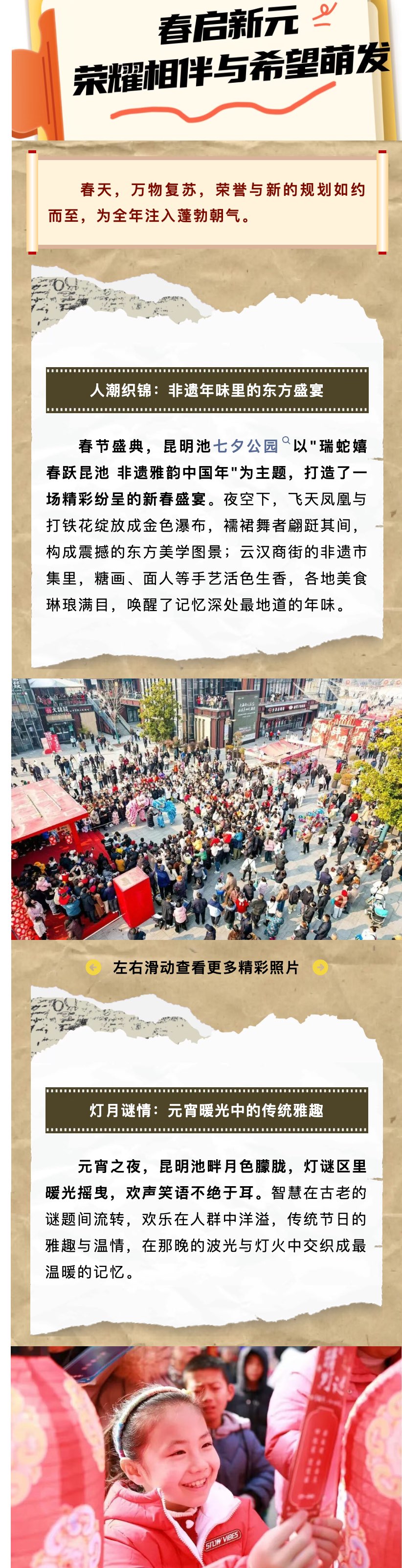
Task: Open the aerial crowd photo of the fair
Action: (x=206, y=808)
